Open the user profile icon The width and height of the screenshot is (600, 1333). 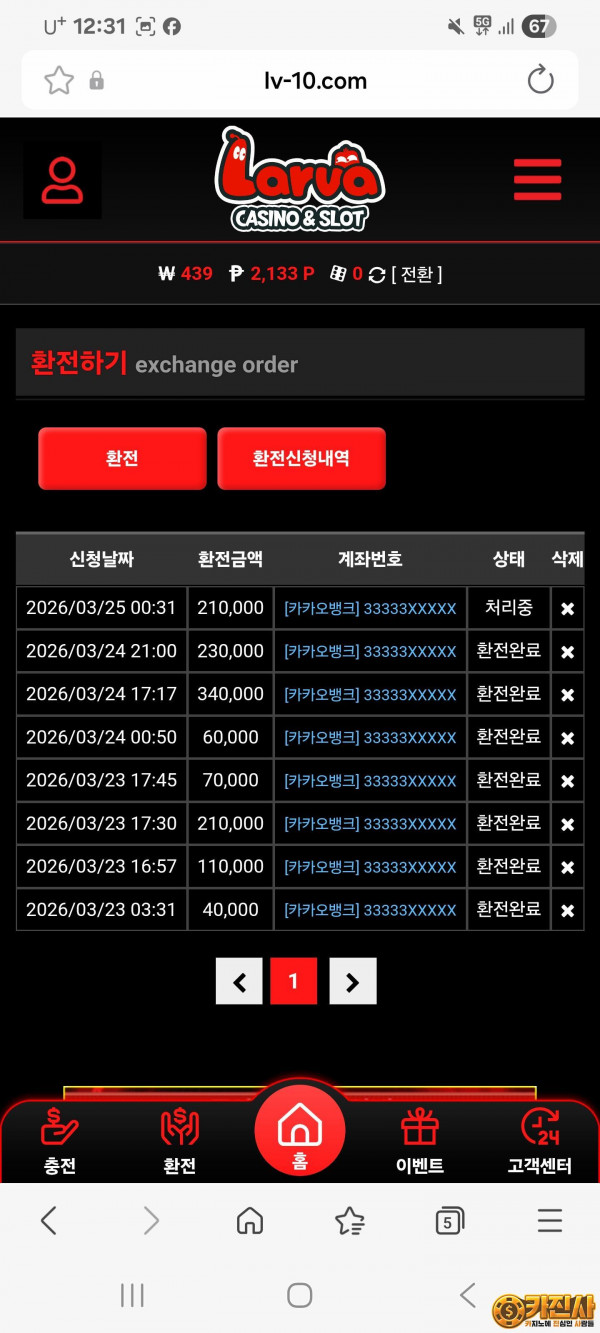point(62,180)
